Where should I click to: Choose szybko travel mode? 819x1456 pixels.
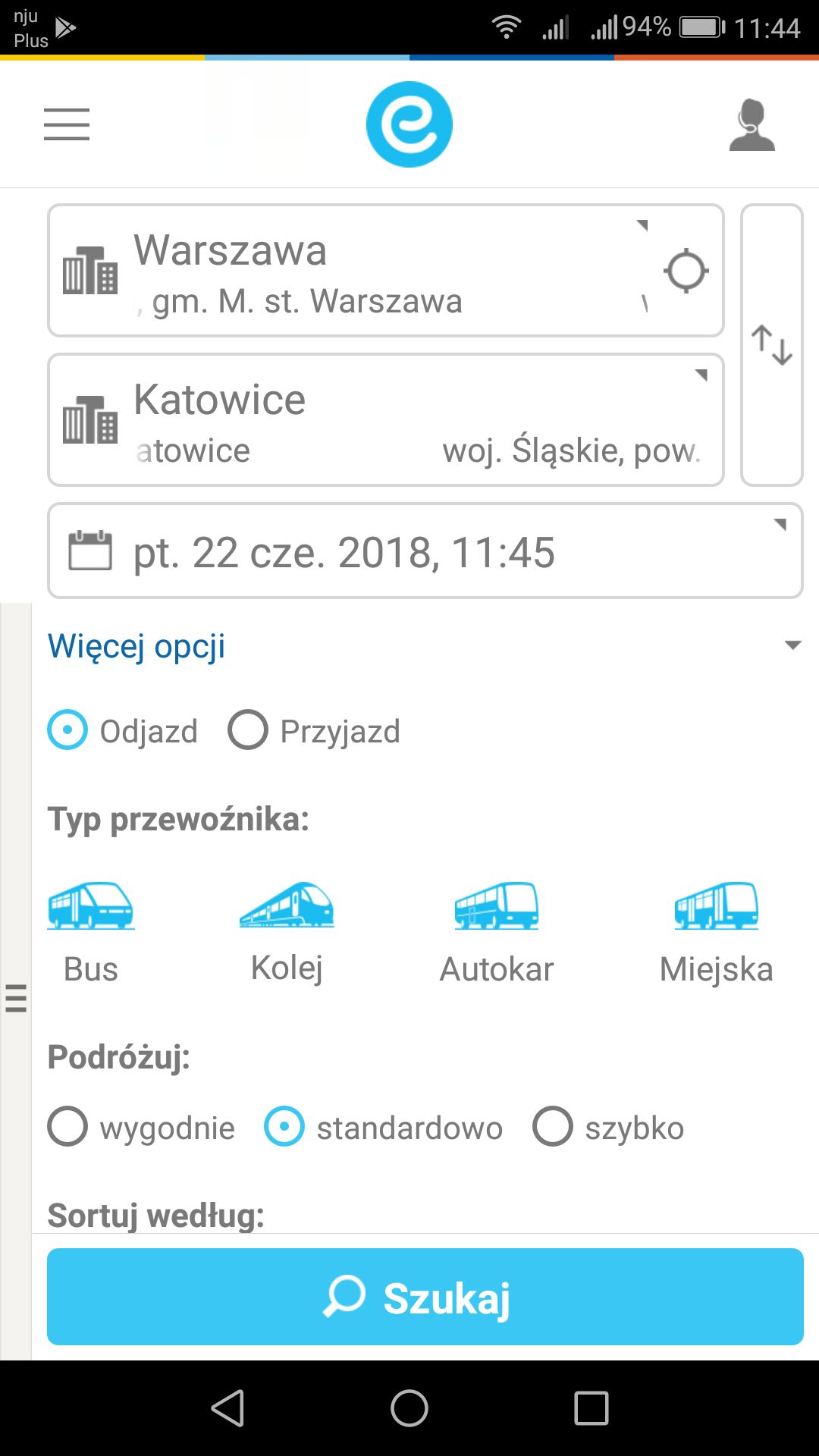[608, 1127]
